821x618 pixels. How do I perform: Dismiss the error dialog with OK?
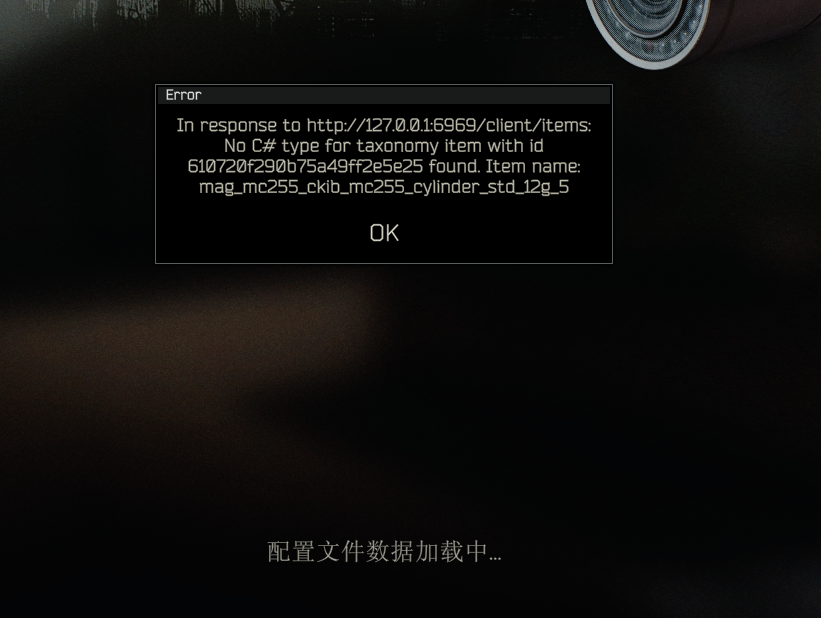pyautogui.click(x=384, y=233)
